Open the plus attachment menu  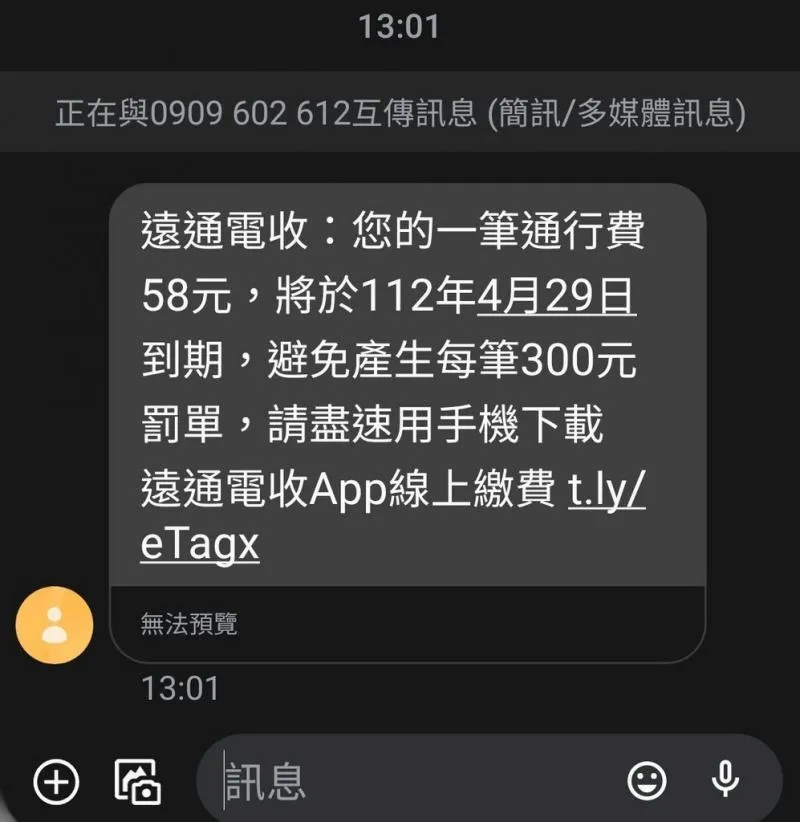point(56,780)
